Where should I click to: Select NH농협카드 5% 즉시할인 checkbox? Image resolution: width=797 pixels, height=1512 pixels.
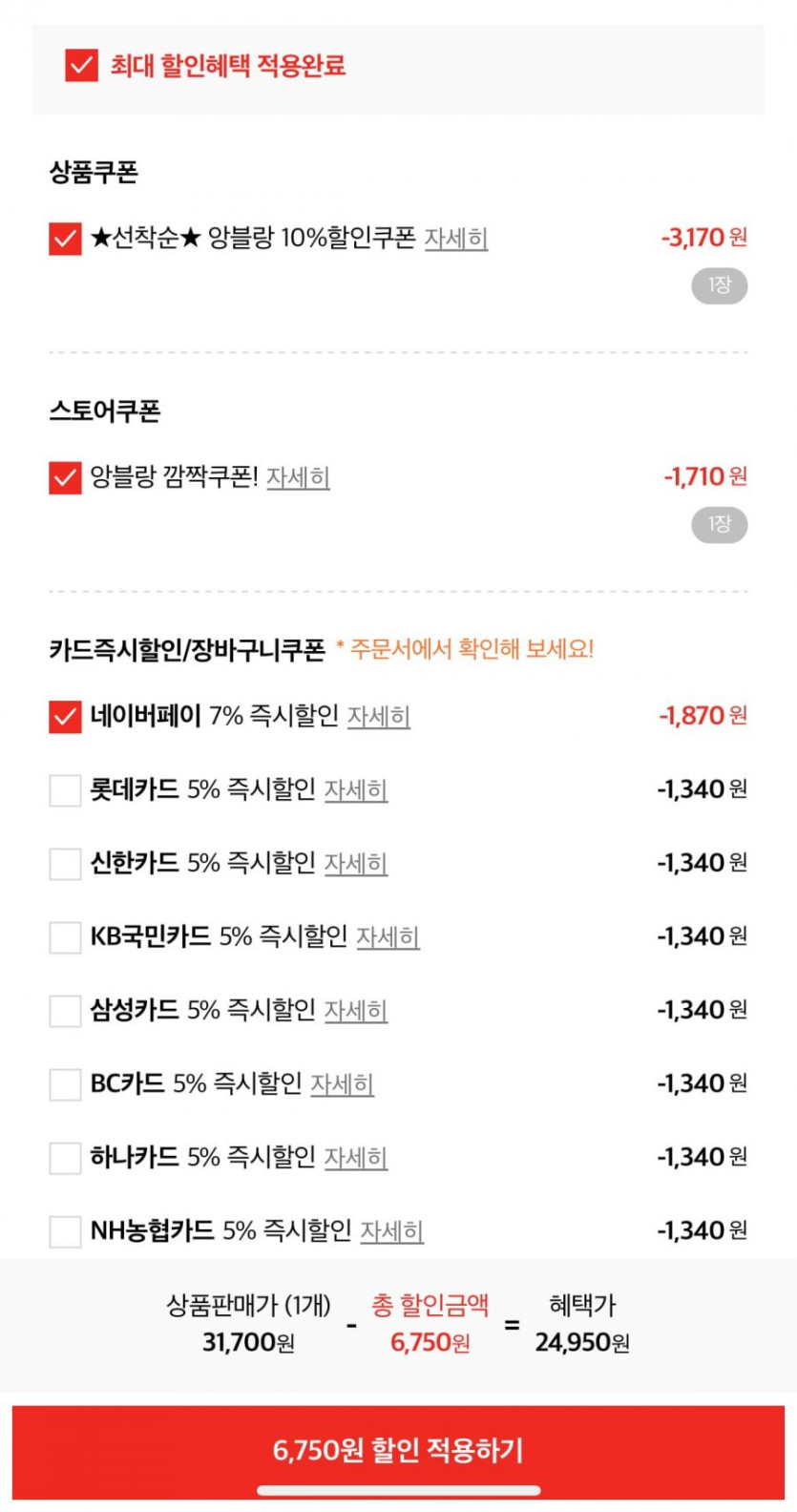pos(65,1231)
